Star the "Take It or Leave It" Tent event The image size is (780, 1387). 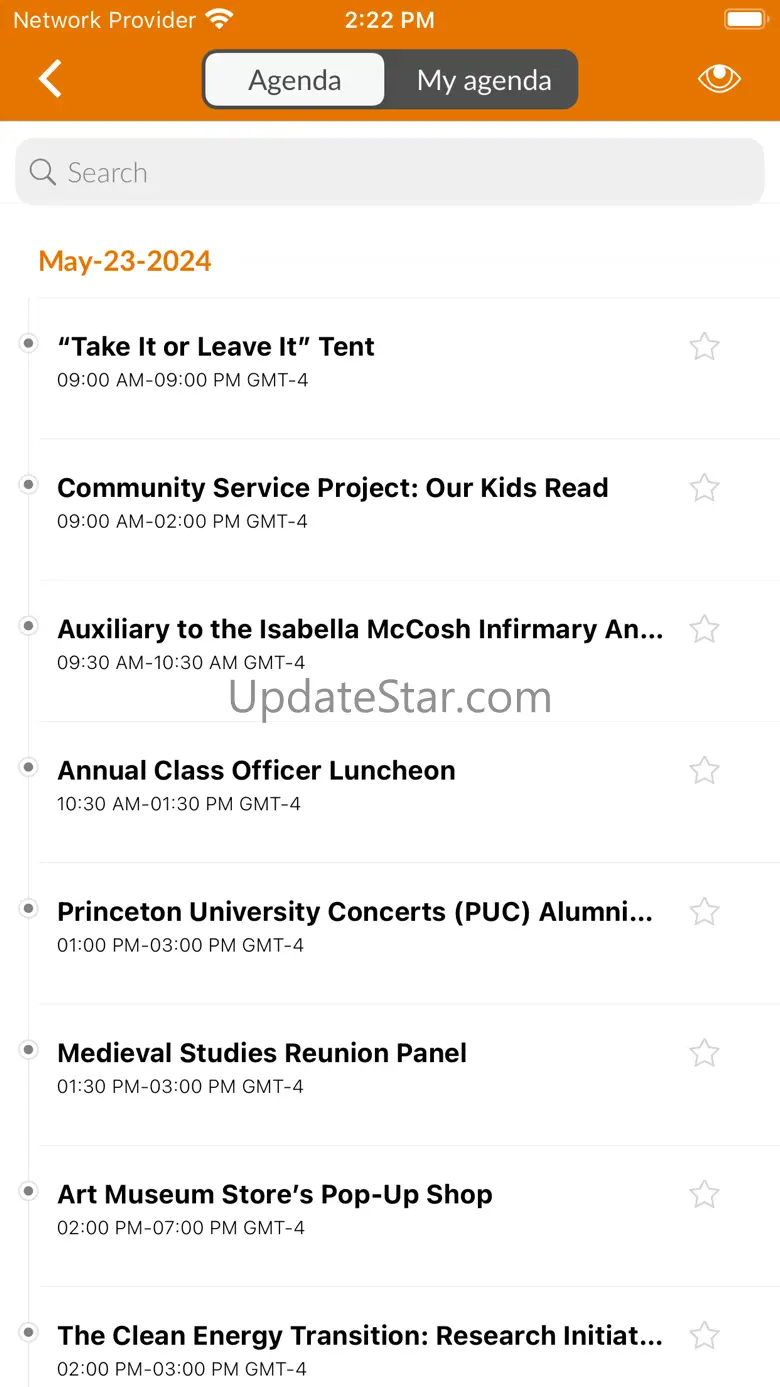tap(705, 347)
